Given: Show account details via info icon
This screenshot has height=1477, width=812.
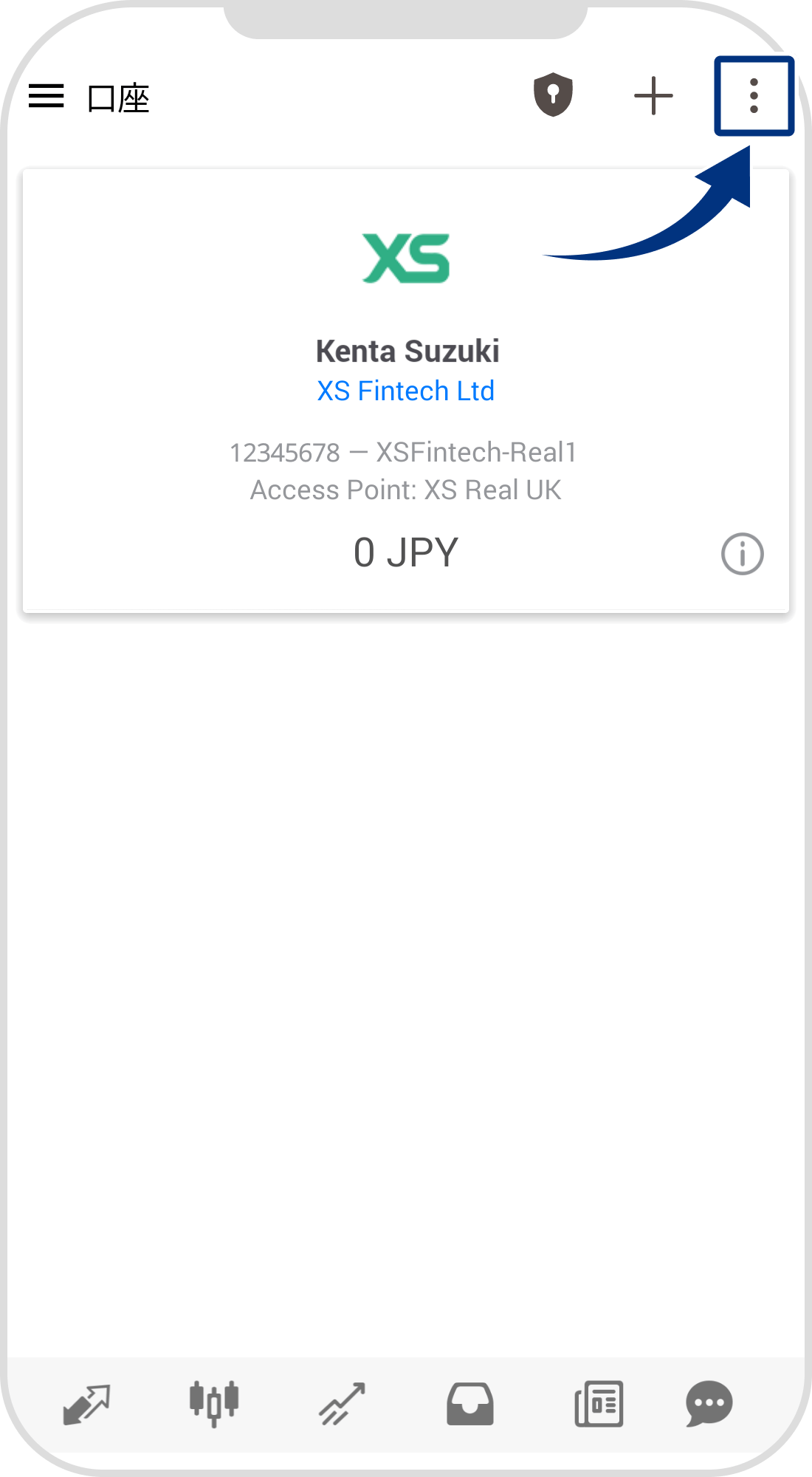Looking at the screenshot, I should (x=742, y=554).
